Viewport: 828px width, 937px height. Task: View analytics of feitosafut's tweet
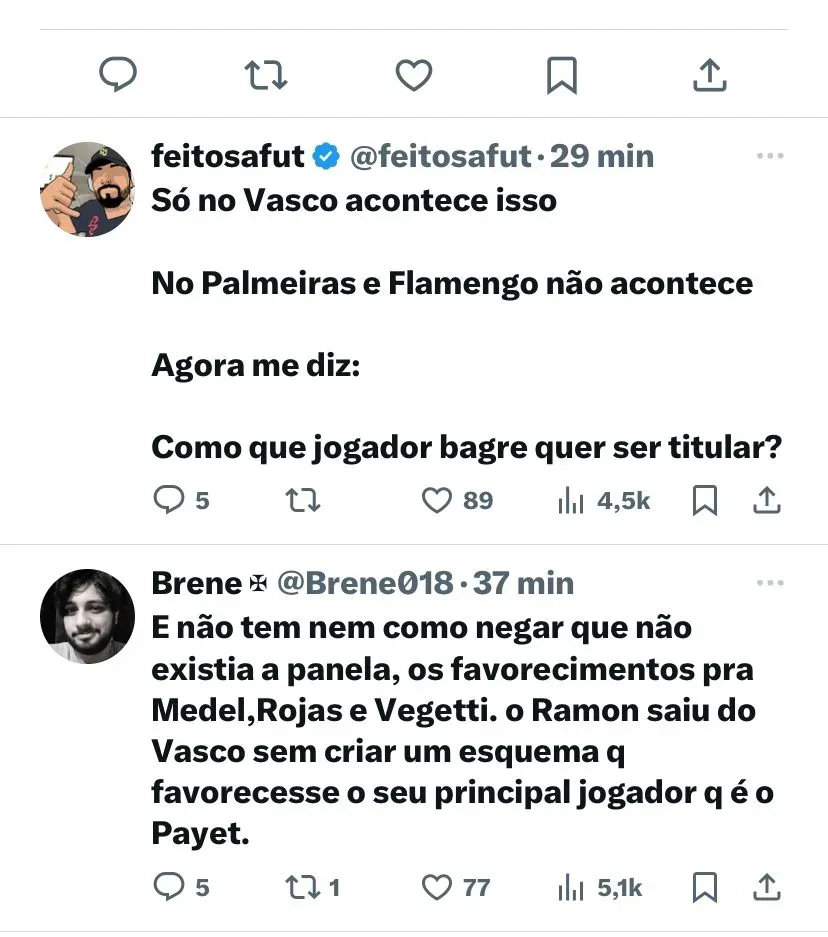571,500
